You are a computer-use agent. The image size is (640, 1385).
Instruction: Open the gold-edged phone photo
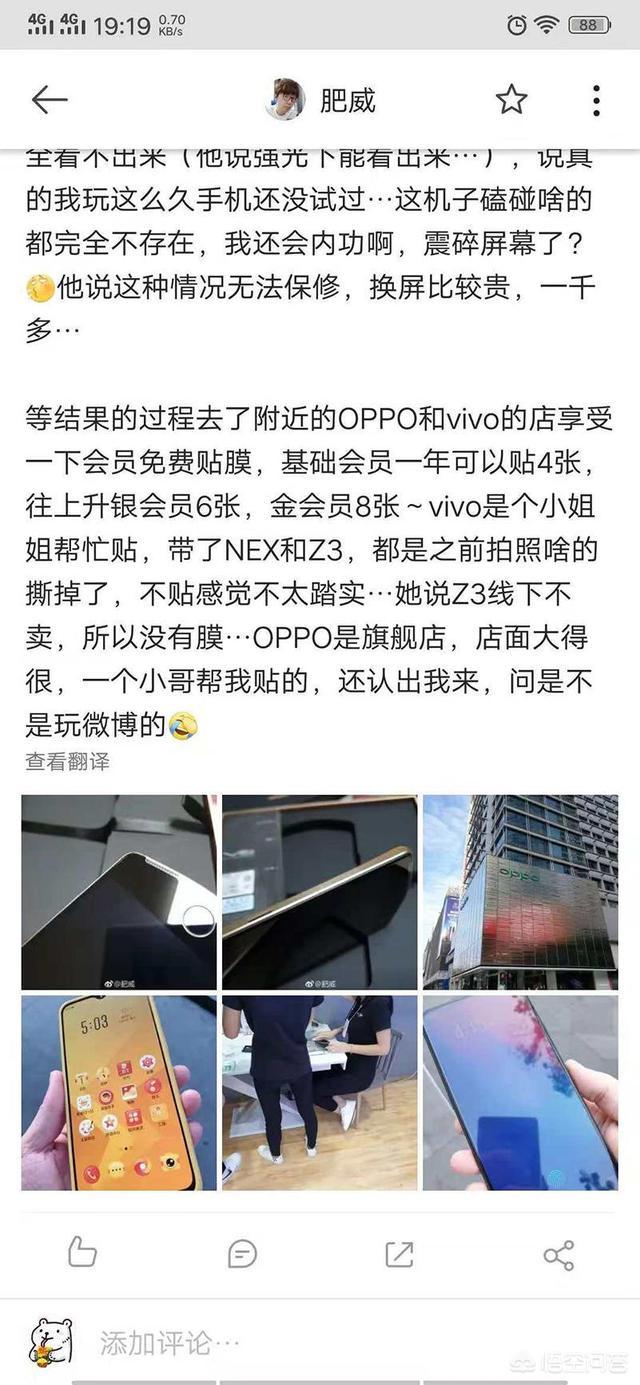(319, 892)
